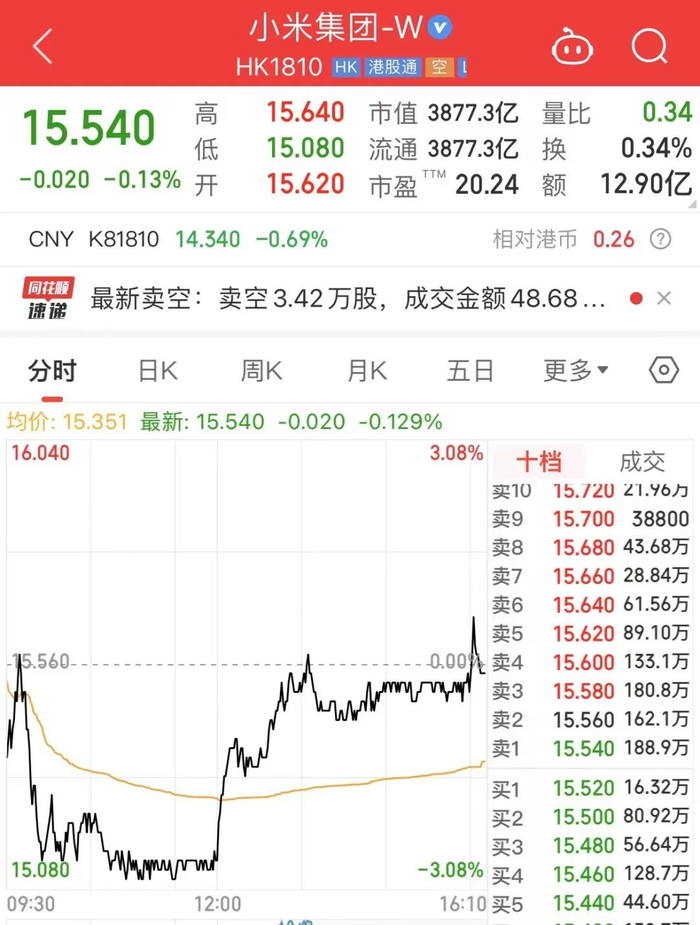Go back using the top-left arrow
The height and width of the screenshot is (925, 700).
43,46
